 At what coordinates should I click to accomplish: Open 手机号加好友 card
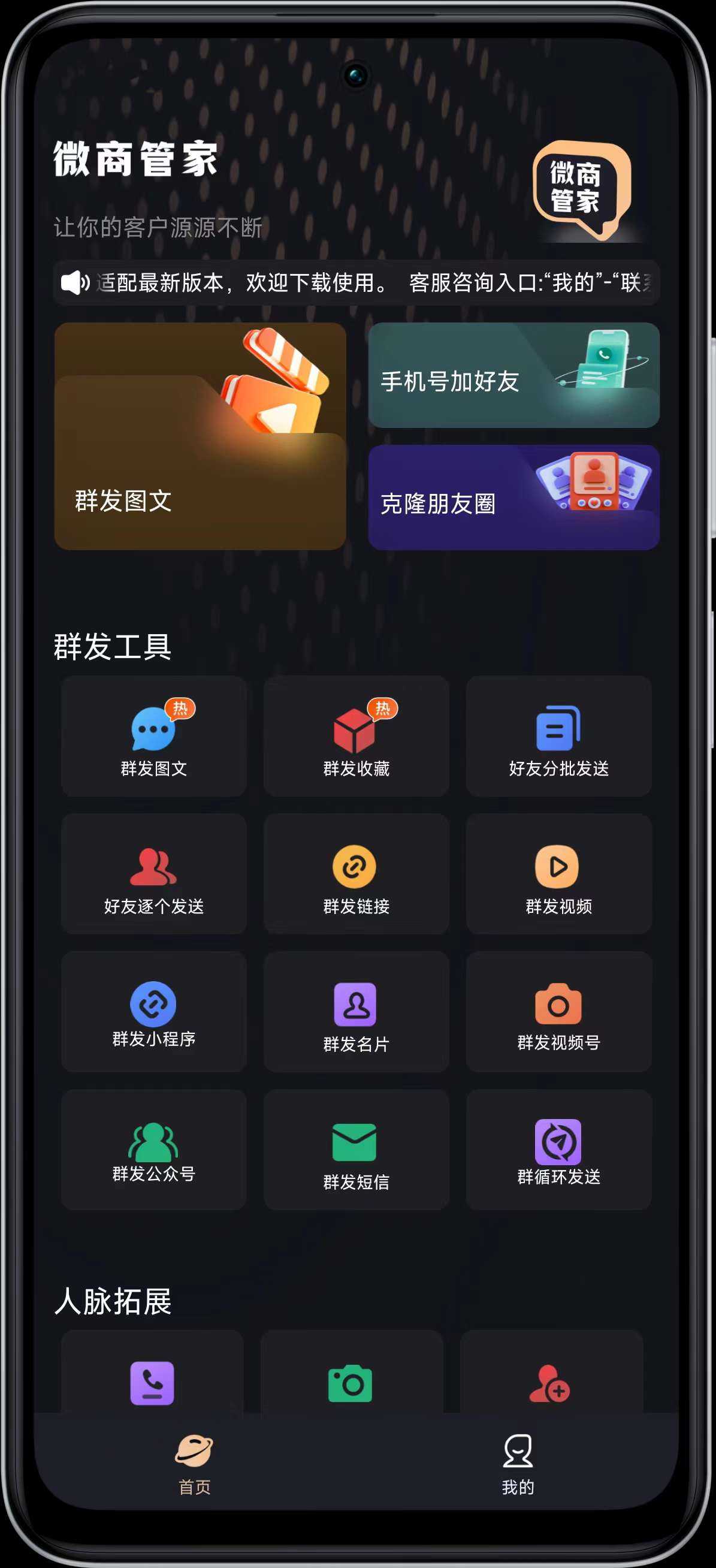tap(513, 375)
